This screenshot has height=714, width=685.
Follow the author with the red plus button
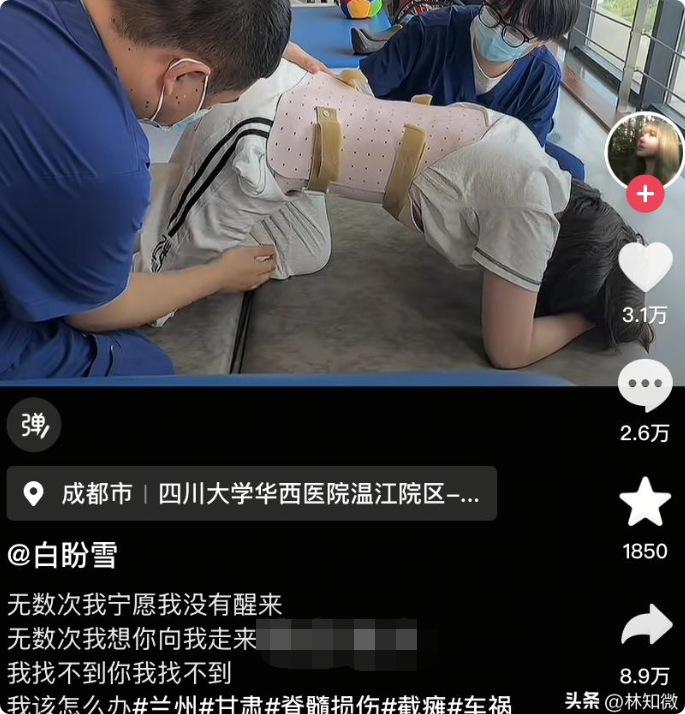[645, 194]
